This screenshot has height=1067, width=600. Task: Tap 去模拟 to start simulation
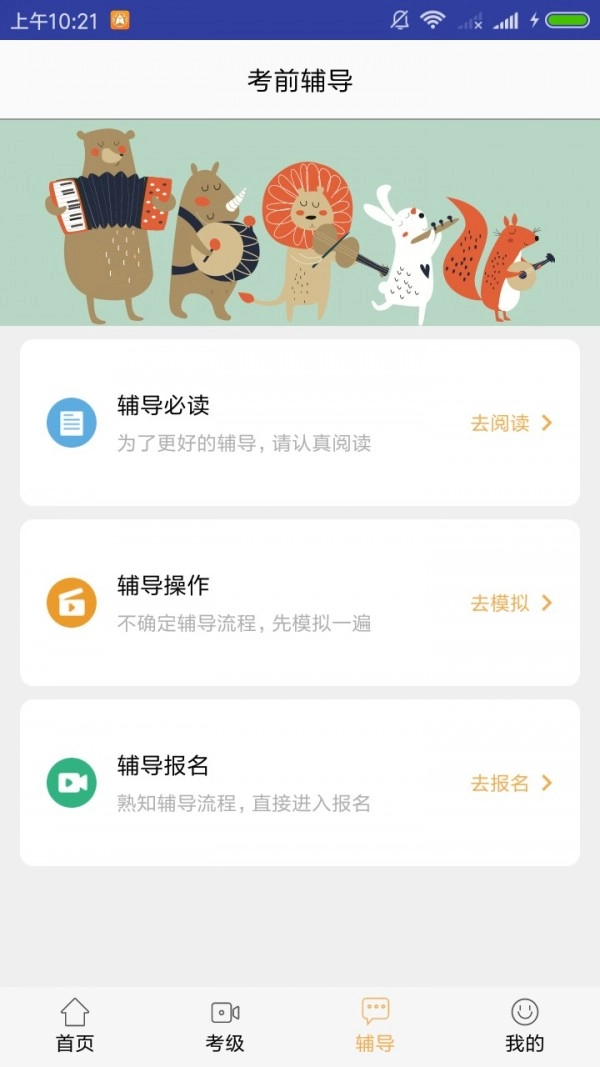(511, 603)
